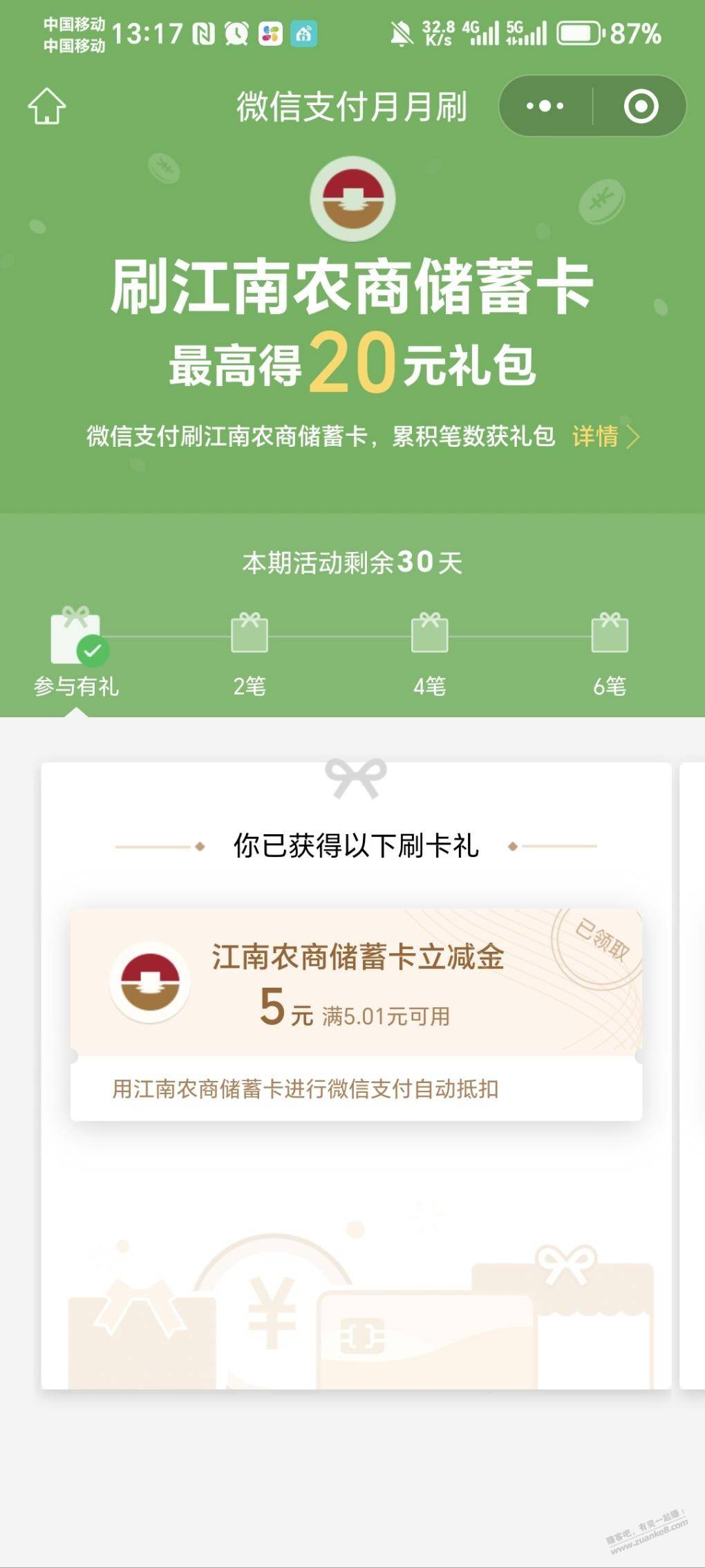Screen dimensions: 705x1568
Task: Open the 详情 activity details link
Action: tap(605, 436)
